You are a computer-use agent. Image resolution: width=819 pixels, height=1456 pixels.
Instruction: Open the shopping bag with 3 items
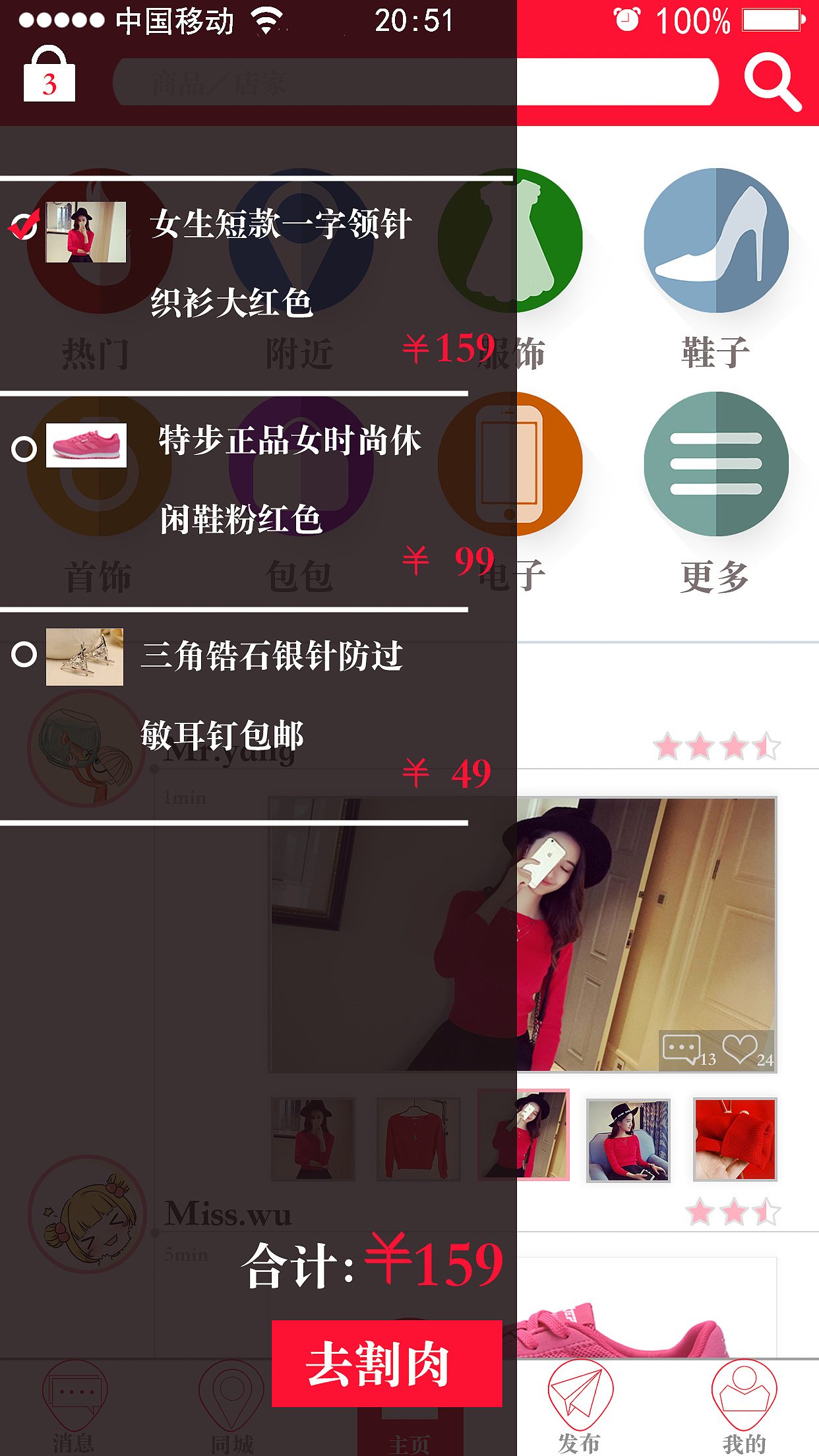coord(49,76)
